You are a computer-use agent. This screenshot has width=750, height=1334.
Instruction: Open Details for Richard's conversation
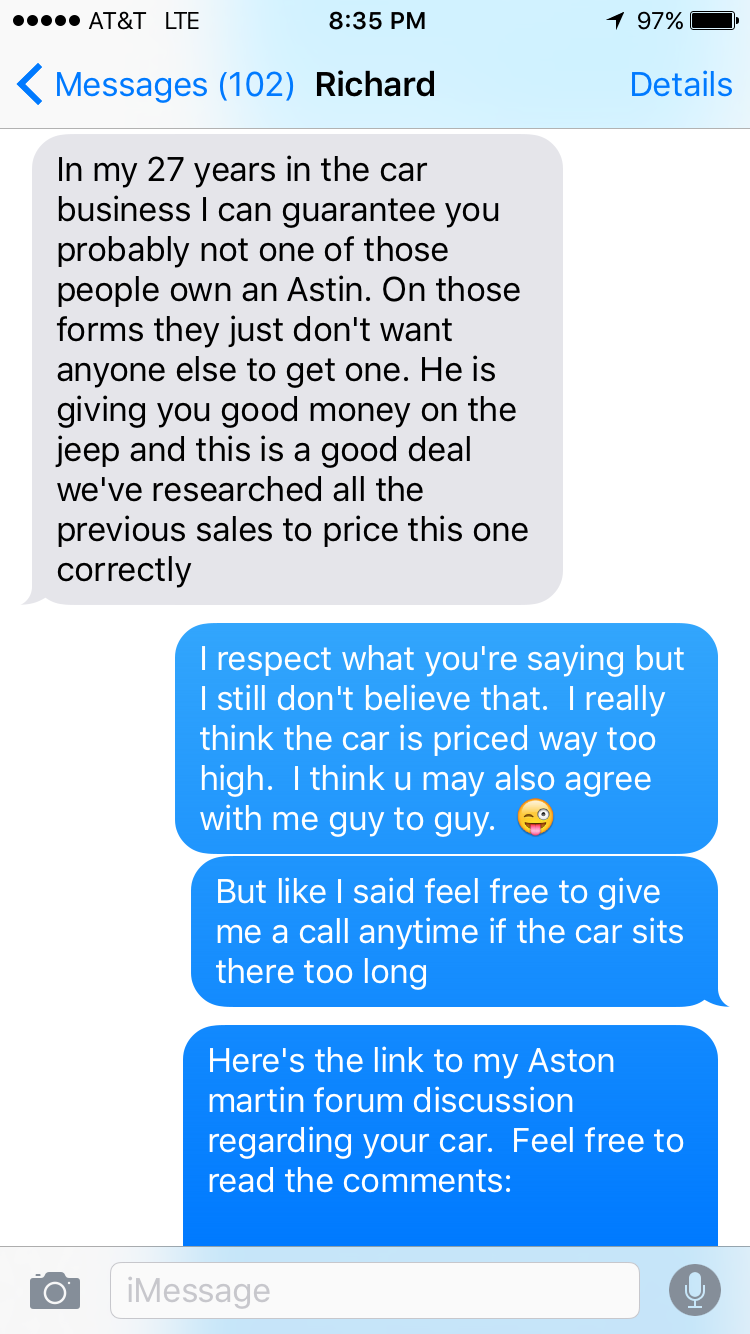tap(681, 85)
